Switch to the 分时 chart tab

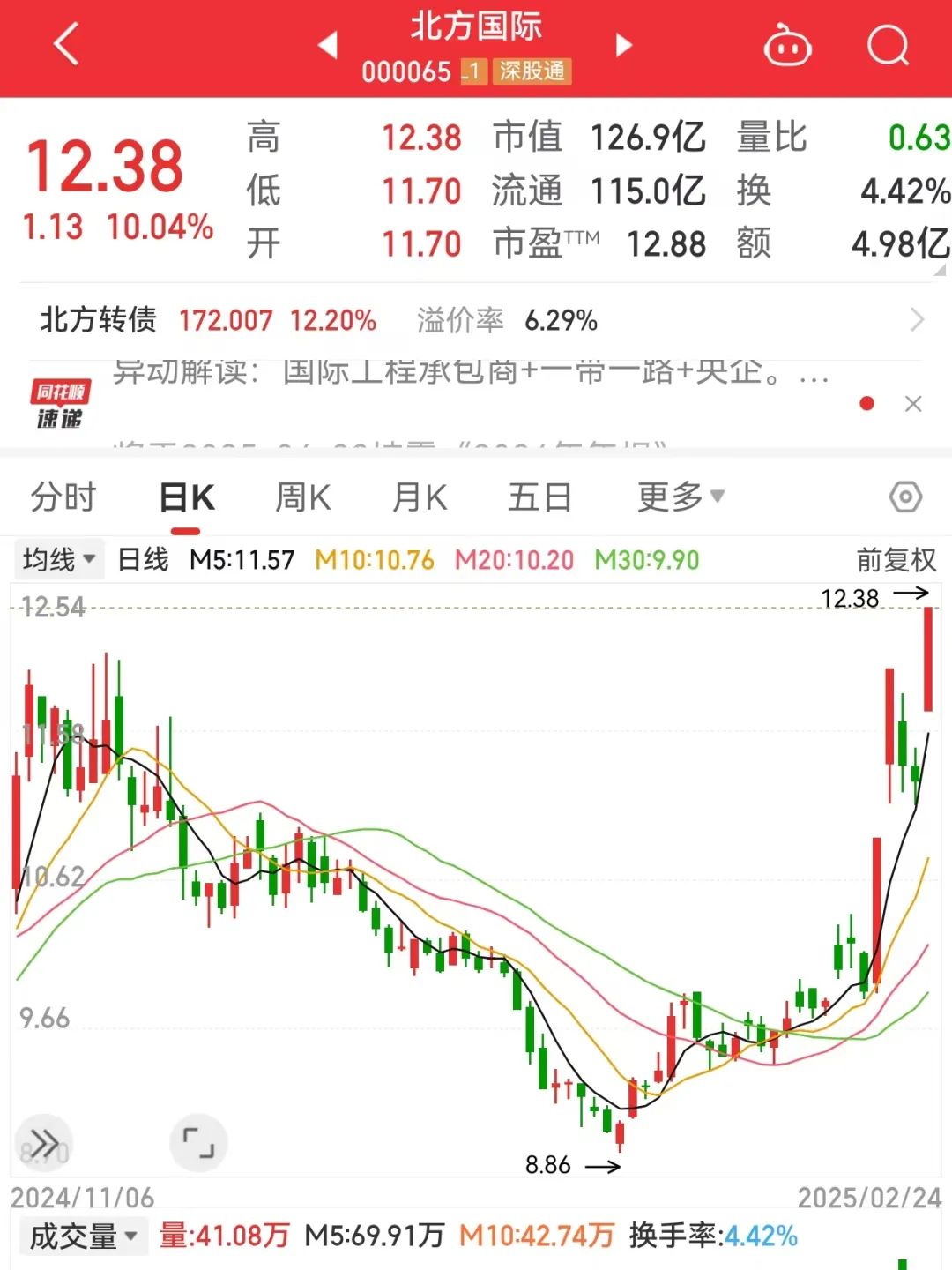(x=63, y=497)
